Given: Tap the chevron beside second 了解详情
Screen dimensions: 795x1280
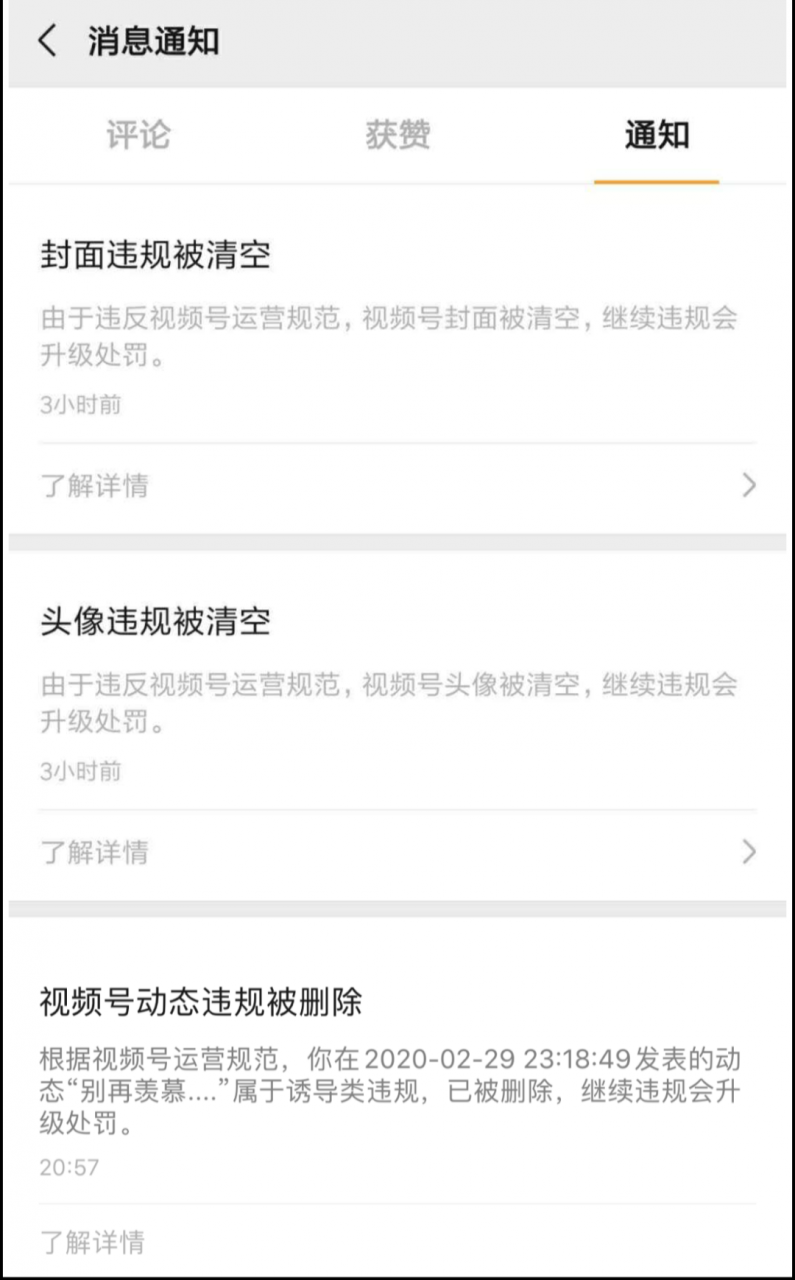Looking at the screenshot, I should click(749, 852).
